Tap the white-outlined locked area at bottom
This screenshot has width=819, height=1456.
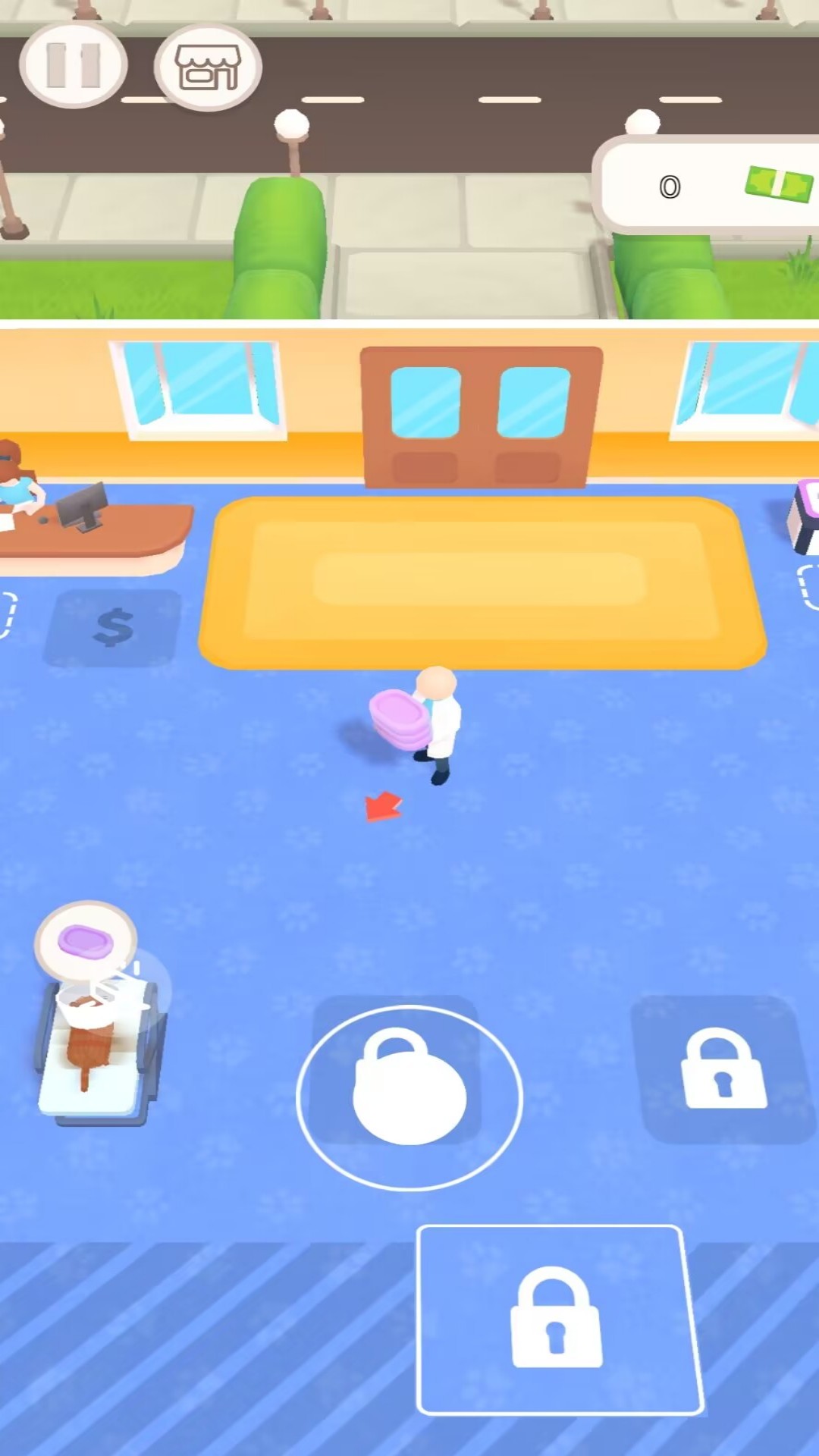(559, 1320)
